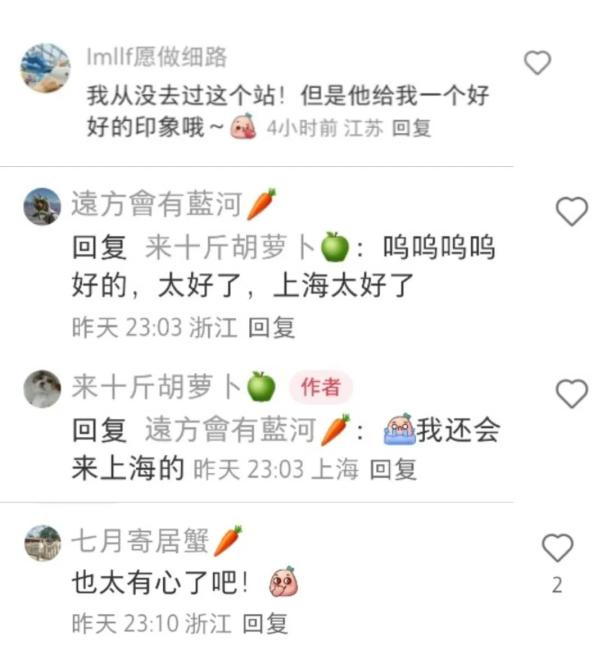
Task: View 遠方會有藍河's avatar profile
Action: [x=42, y=206]
